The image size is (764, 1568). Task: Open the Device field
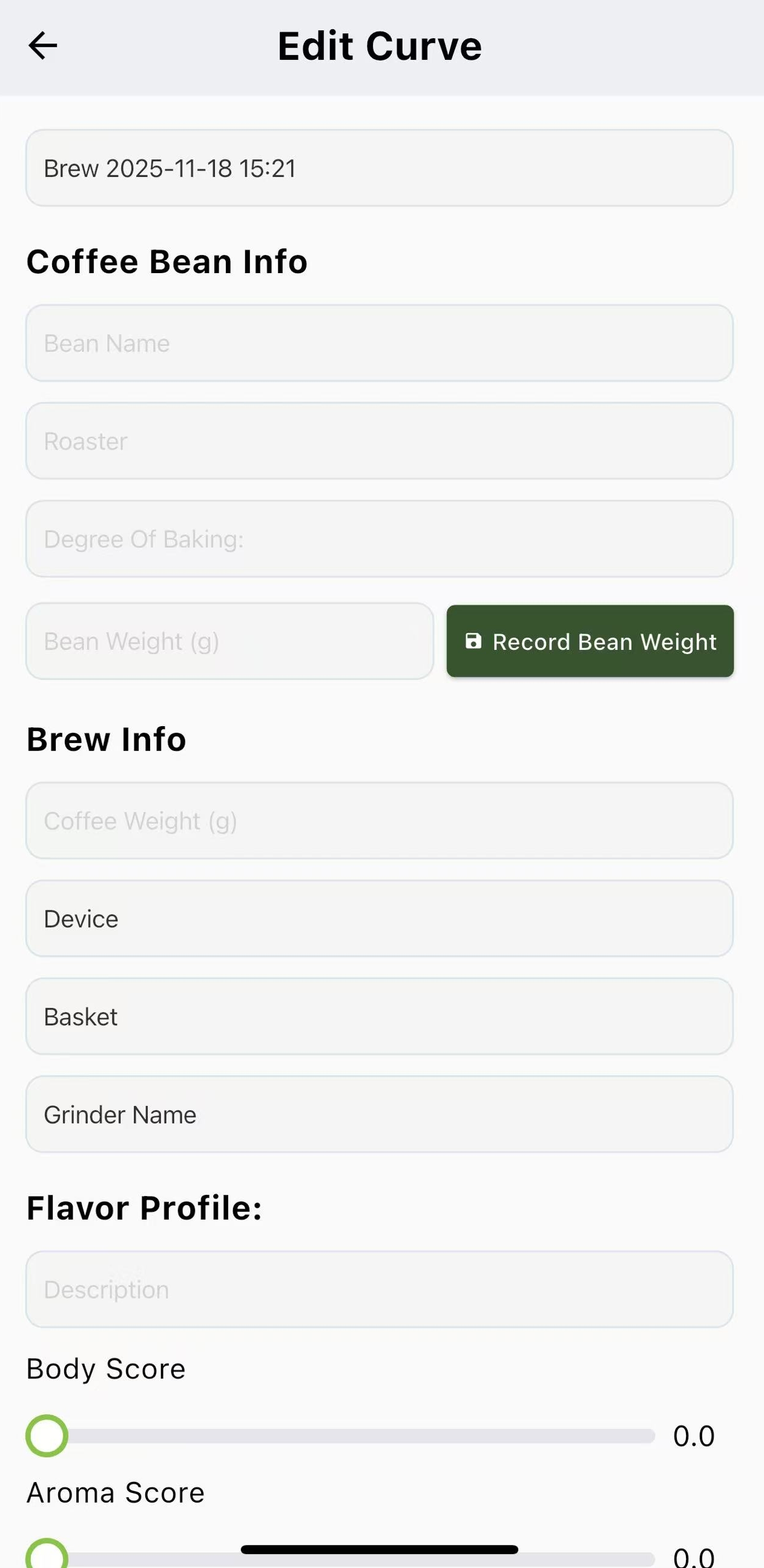click(379, 919)
